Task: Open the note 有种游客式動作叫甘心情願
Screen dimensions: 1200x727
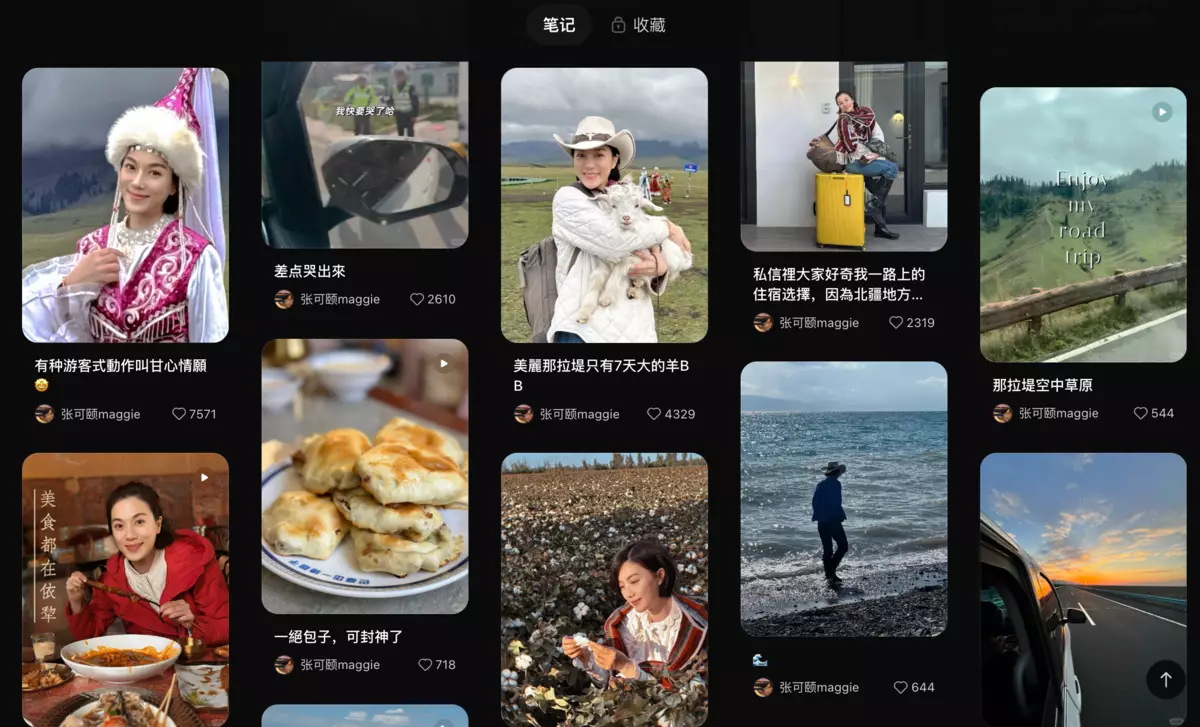Action: (x=125, y=205)
